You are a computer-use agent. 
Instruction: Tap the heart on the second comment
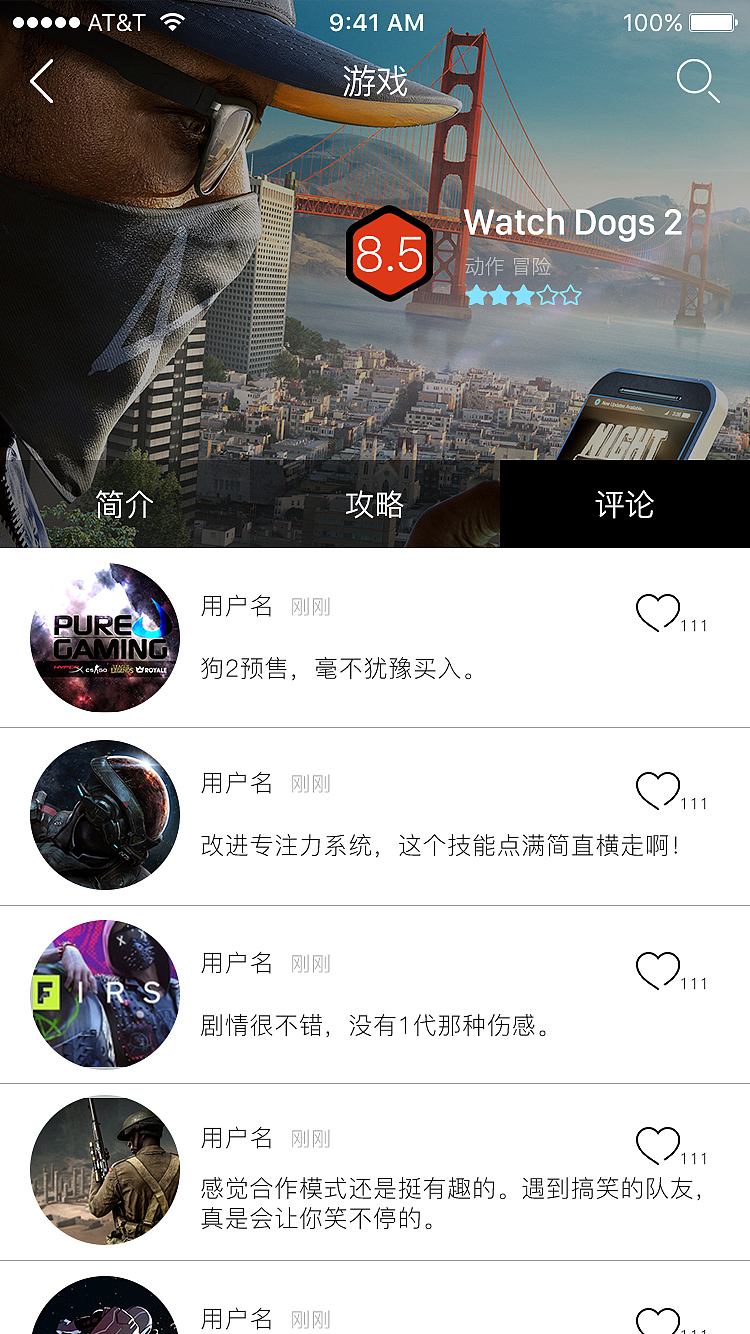tap(660, 789)
